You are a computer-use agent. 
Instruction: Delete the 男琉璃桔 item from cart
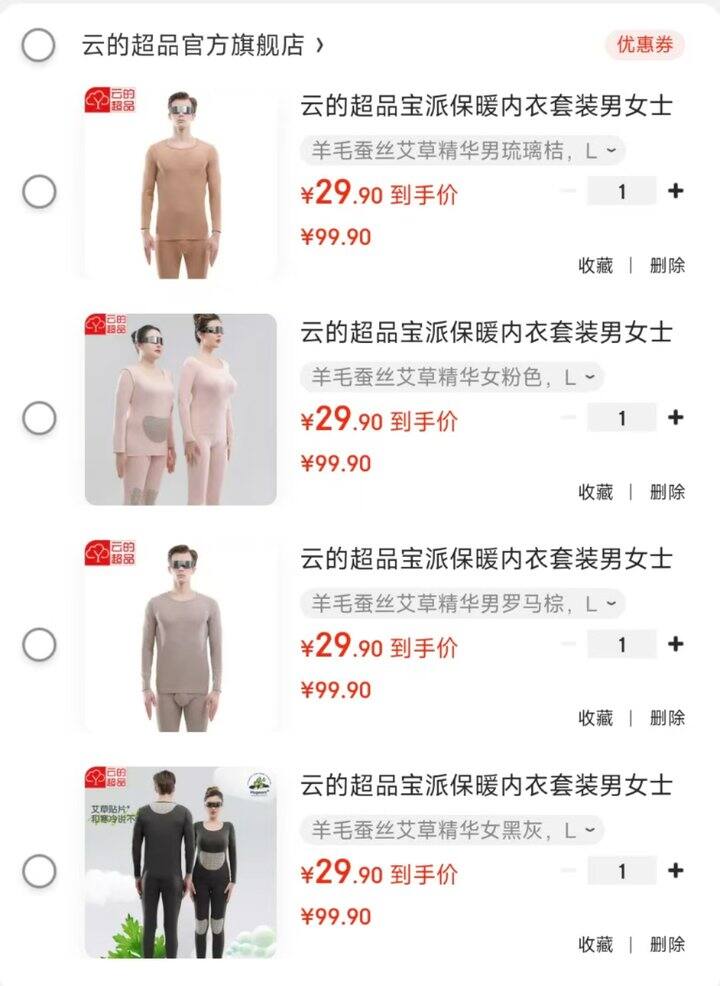point(667,265)
